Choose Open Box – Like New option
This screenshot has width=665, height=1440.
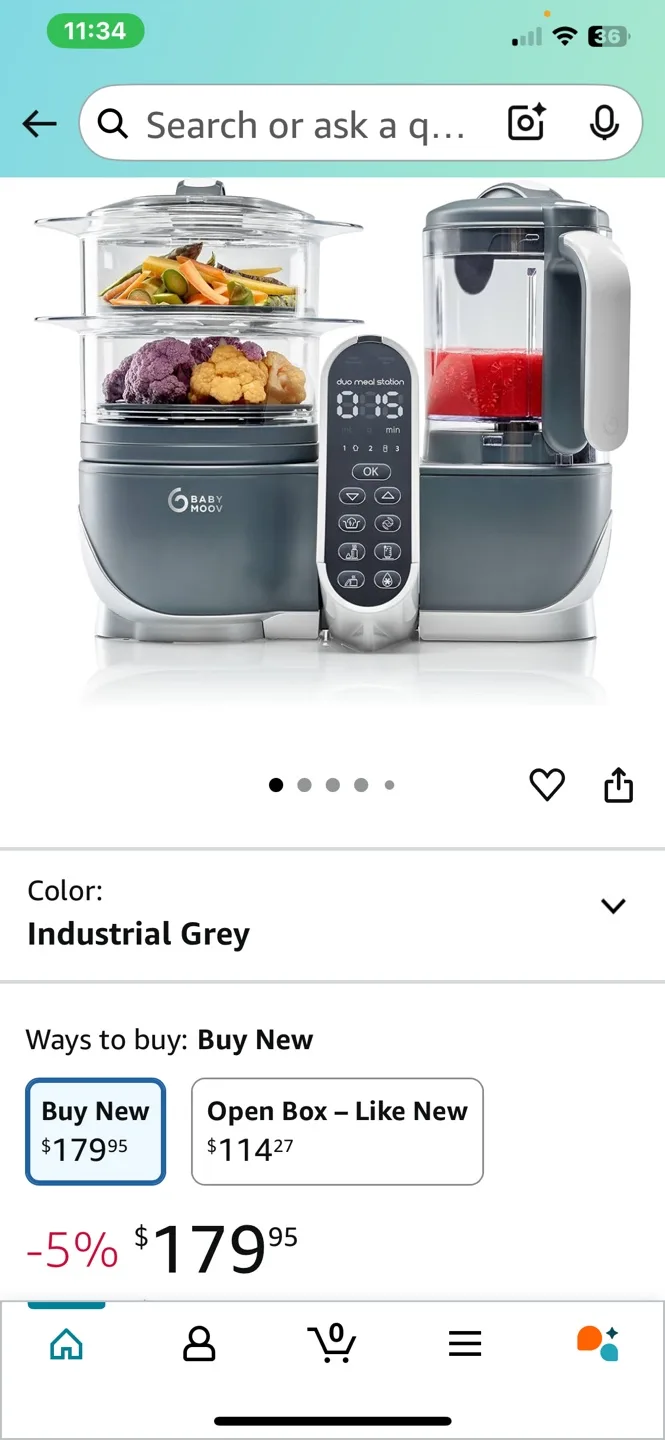(x=337, y=1131)
